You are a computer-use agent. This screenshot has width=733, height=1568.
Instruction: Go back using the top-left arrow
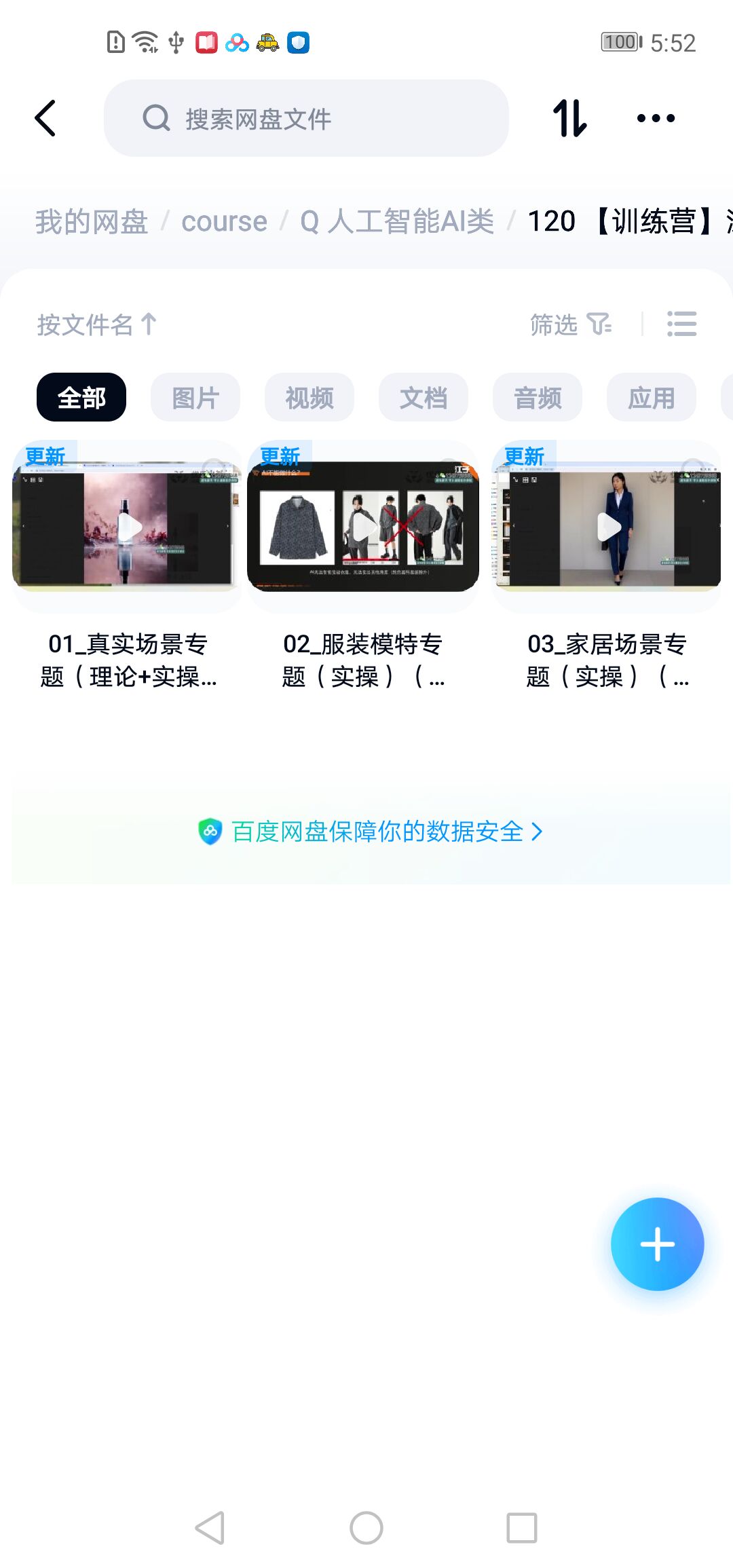coord(45,118)
